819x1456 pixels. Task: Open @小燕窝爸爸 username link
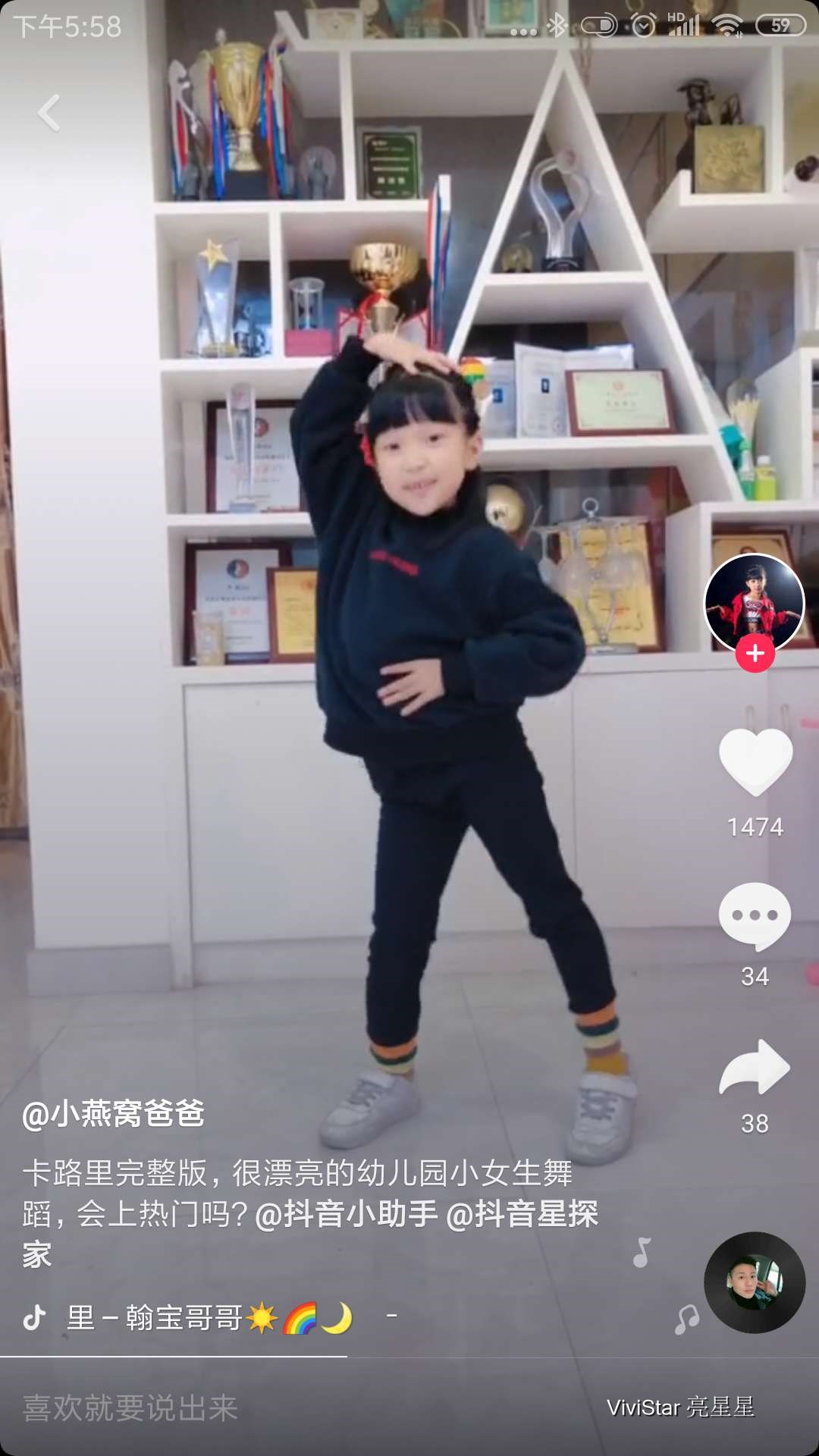tap(114, 1113)
